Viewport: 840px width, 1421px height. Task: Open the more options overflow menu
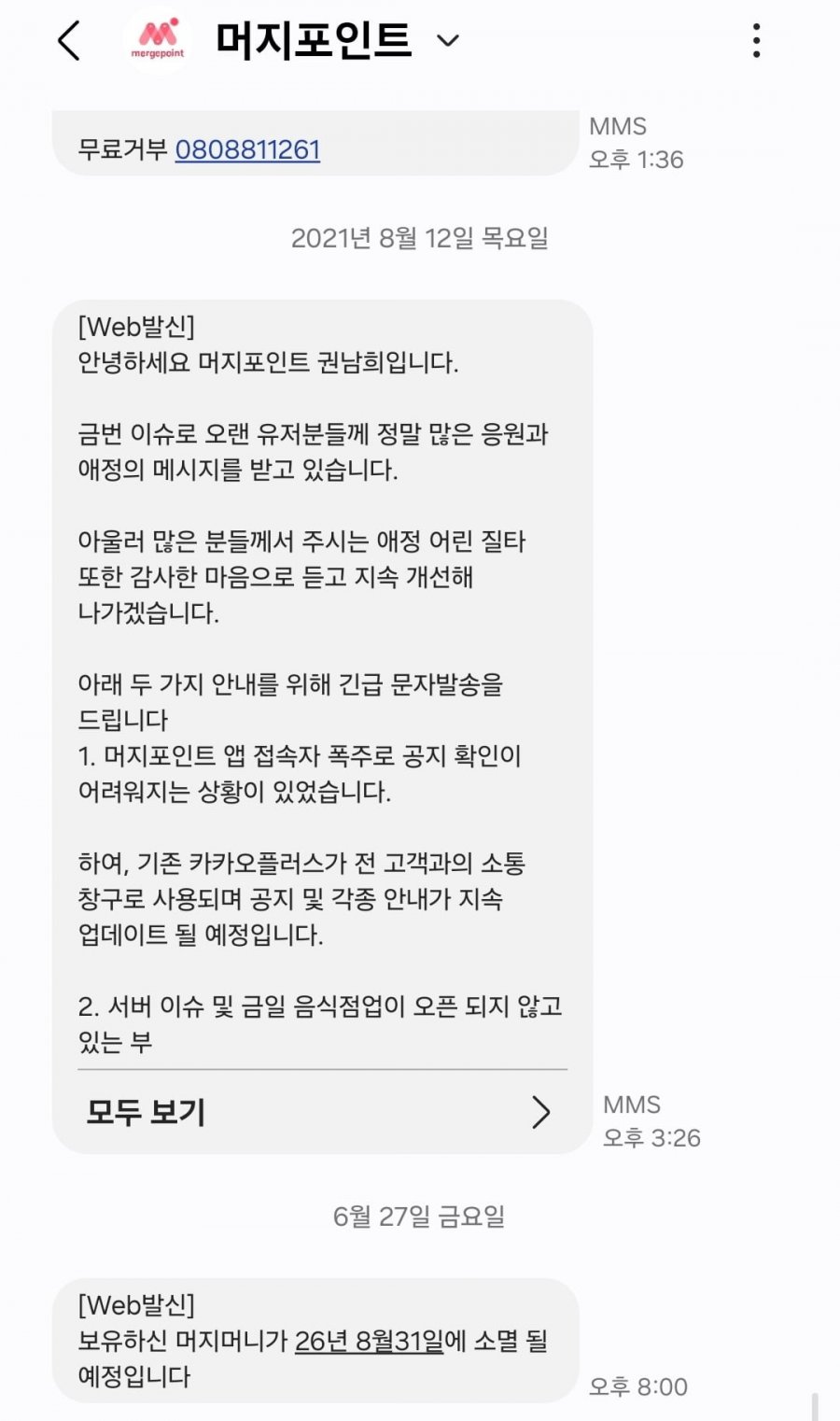(x=756, y=41)
